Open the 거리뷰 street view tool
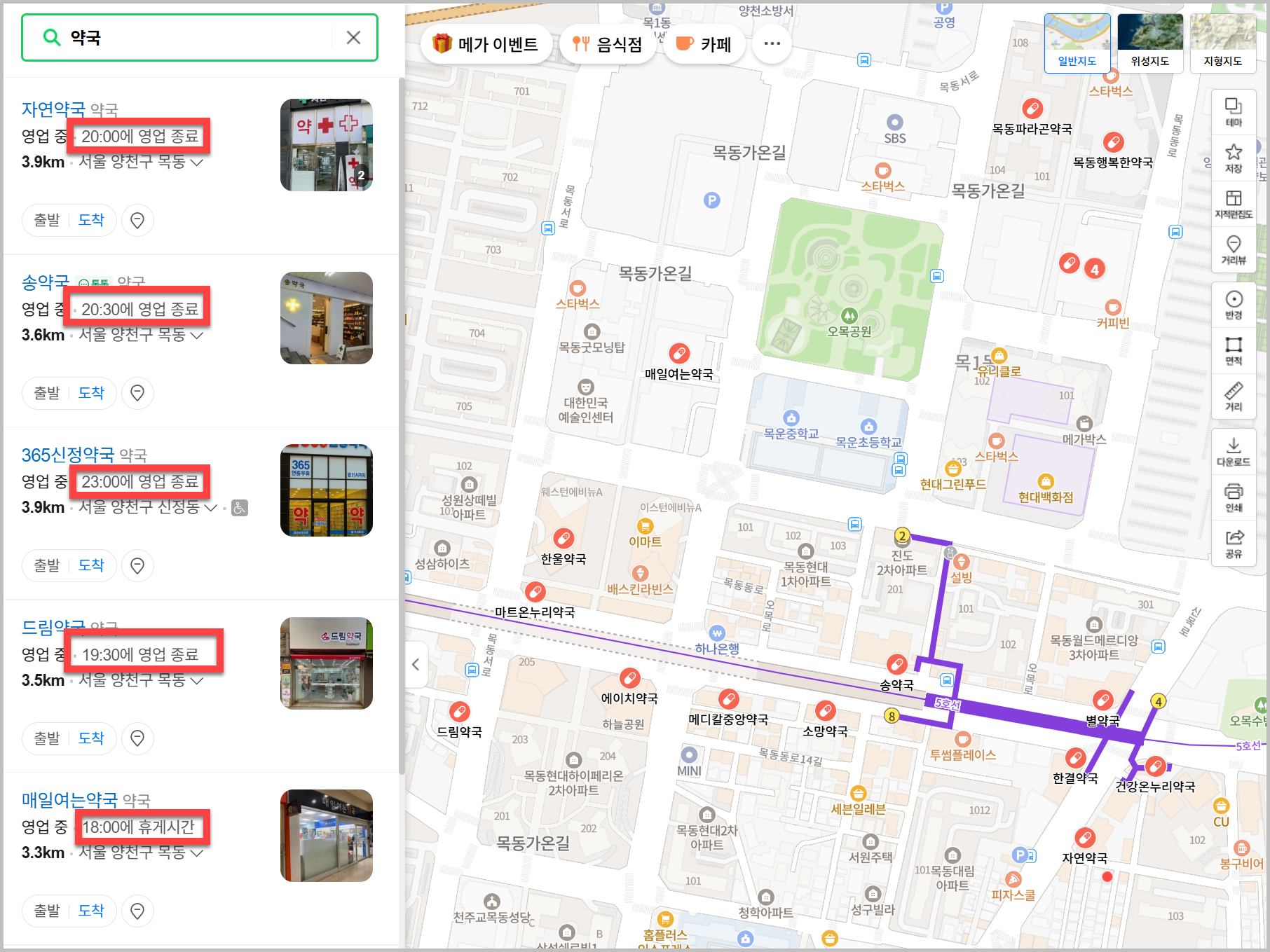This screenshot has width=1270, height=952. (x=1234, y=250)
